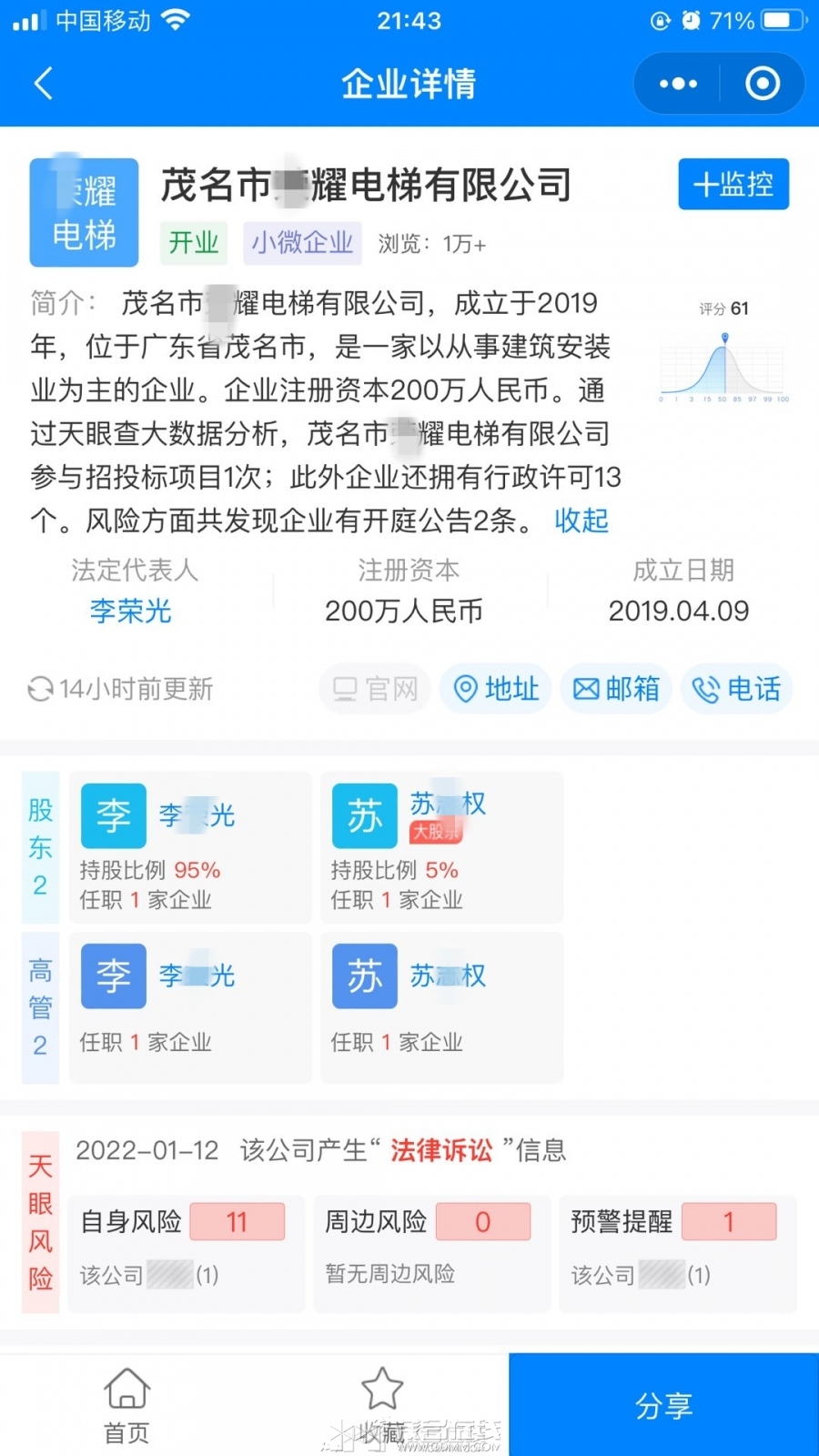Viewport: 819px width, 1456px height.
Task: Open the 苏 executive card under 高管
Action: pos(441,1006)
